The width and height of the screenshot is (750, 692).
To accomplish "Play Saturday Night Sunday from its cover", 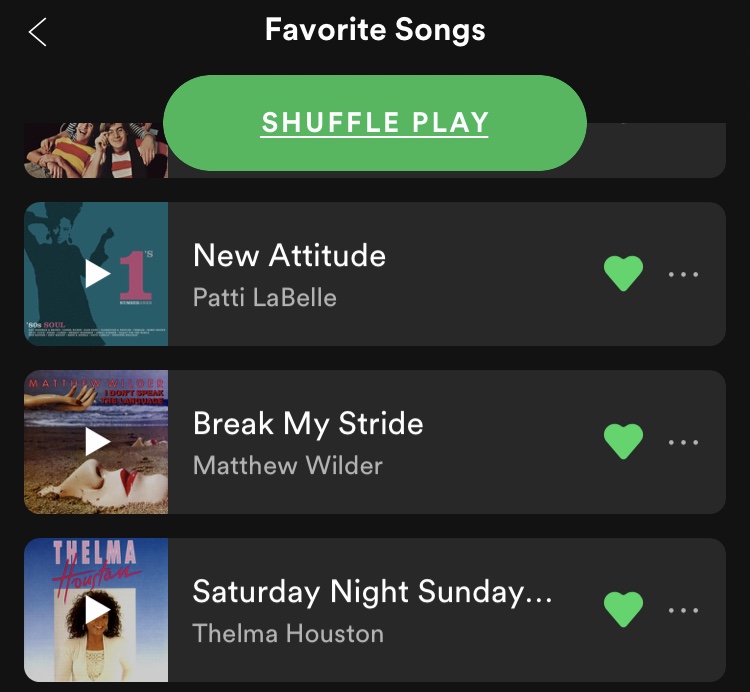I will (96, 609).
